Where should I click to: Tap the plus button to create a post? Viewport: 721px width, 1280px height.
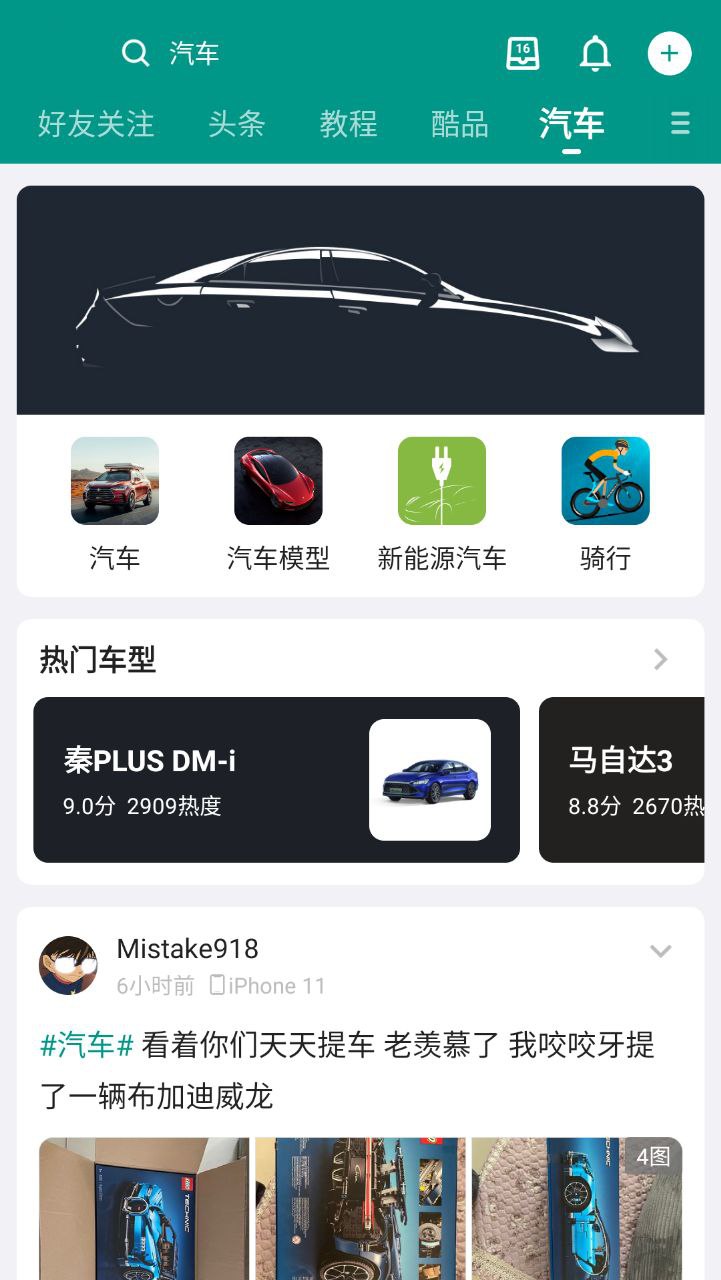pos(669,54)
